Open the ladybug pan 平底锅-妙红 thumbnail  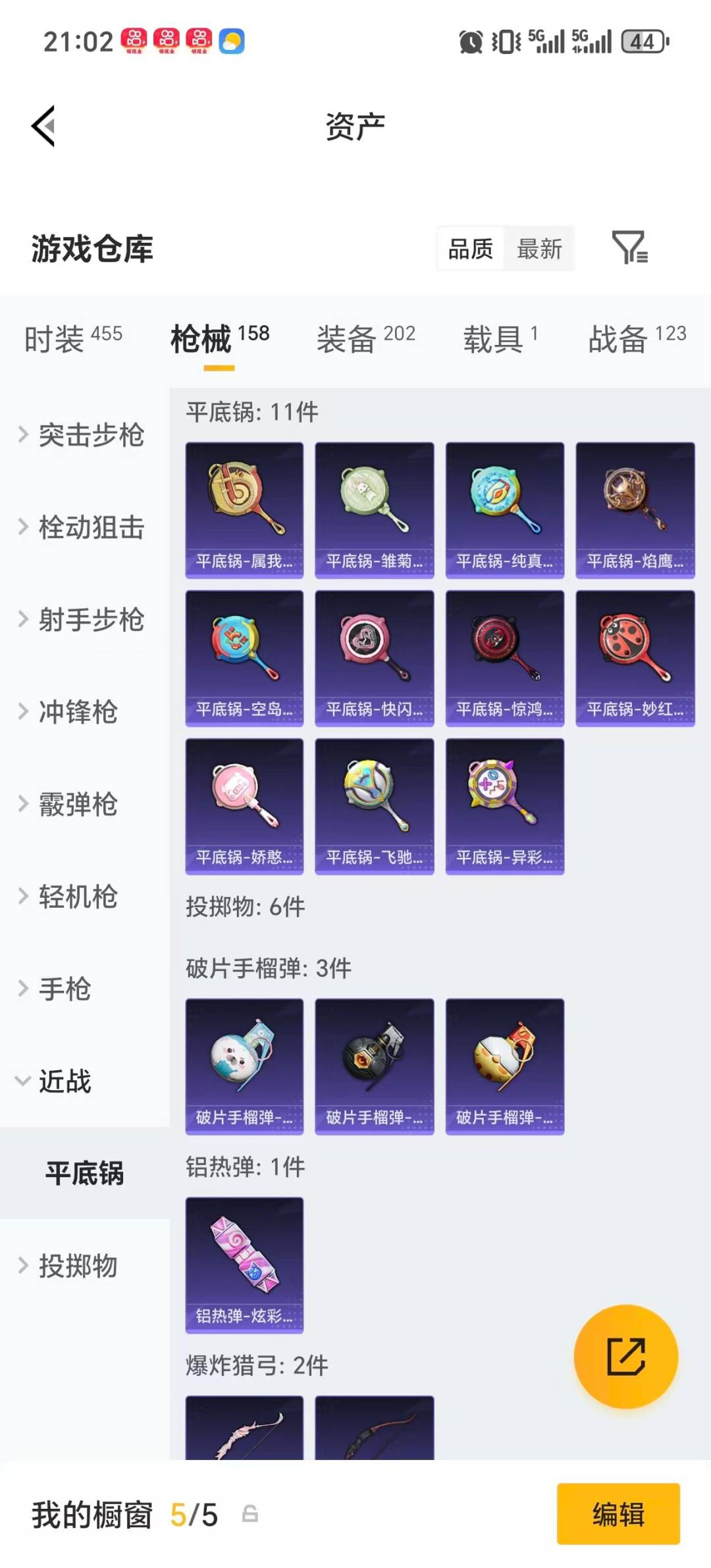coord(635,658)
